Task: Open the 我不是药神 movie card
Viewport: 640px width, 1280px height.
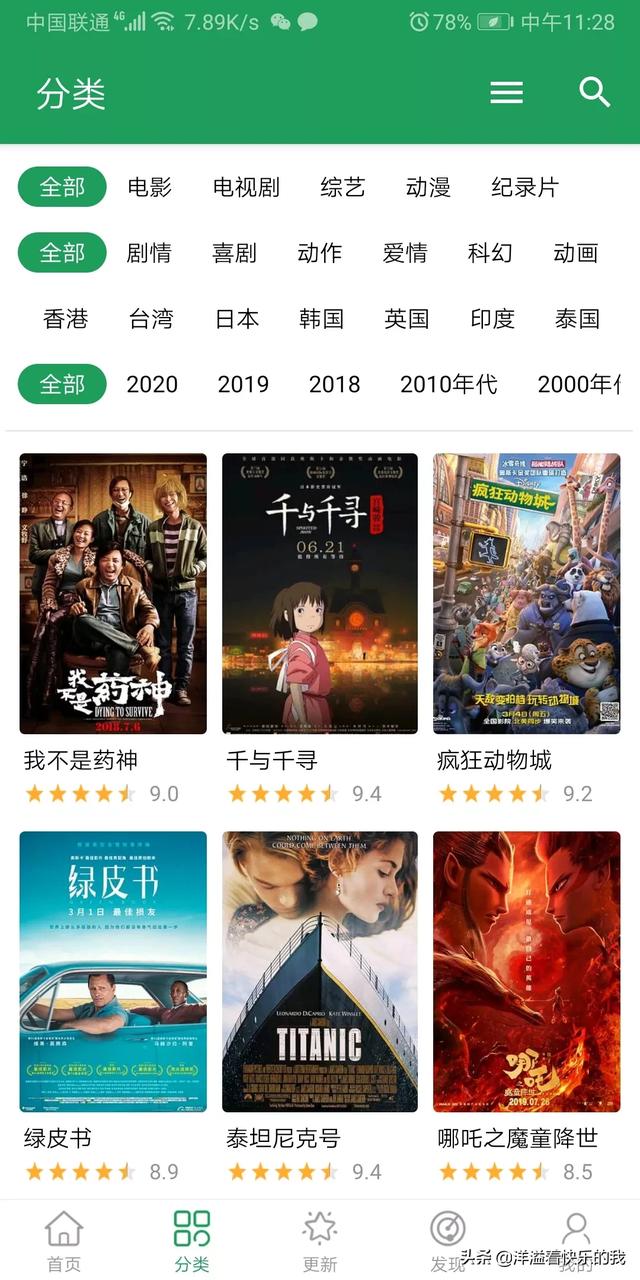Action: (113, 594)
